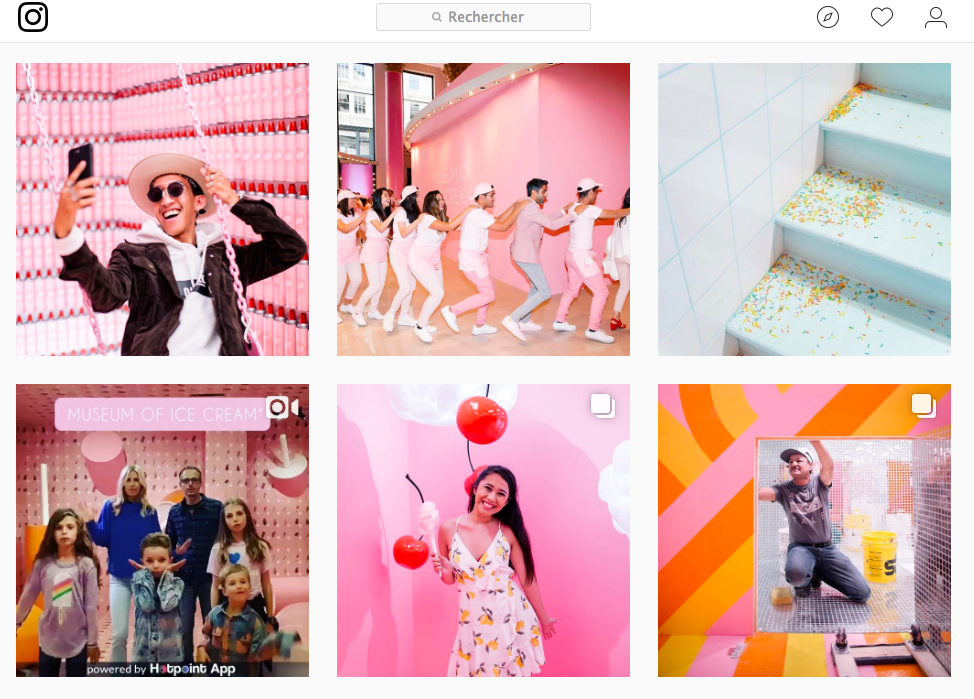Open the activity heart icon
This screenshot has width=974, height=699.
coord(881,17)
